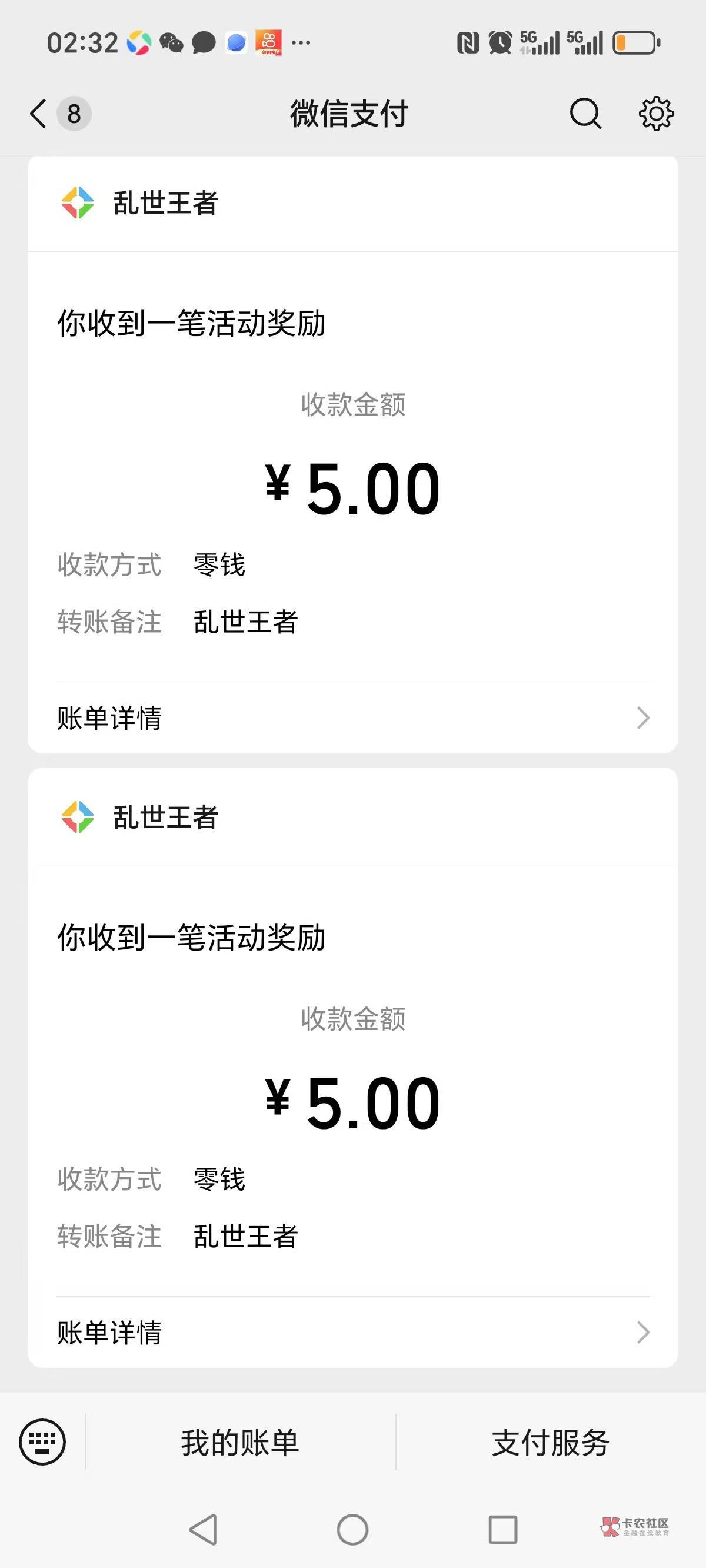
Task: Tap the system home button
Action: [353, 1530]
